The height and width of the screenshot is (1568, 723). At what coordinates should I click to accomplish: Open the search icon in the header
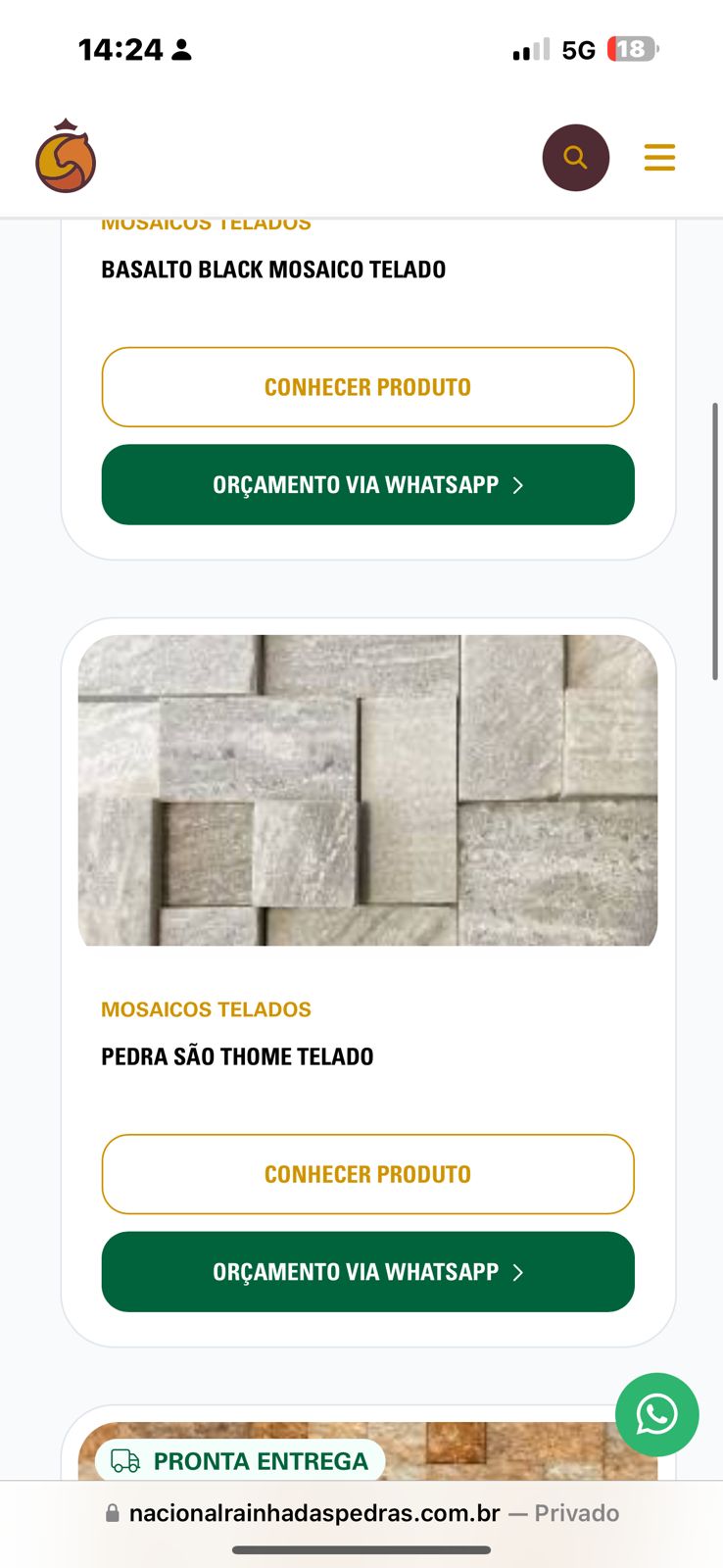[576, 157]
